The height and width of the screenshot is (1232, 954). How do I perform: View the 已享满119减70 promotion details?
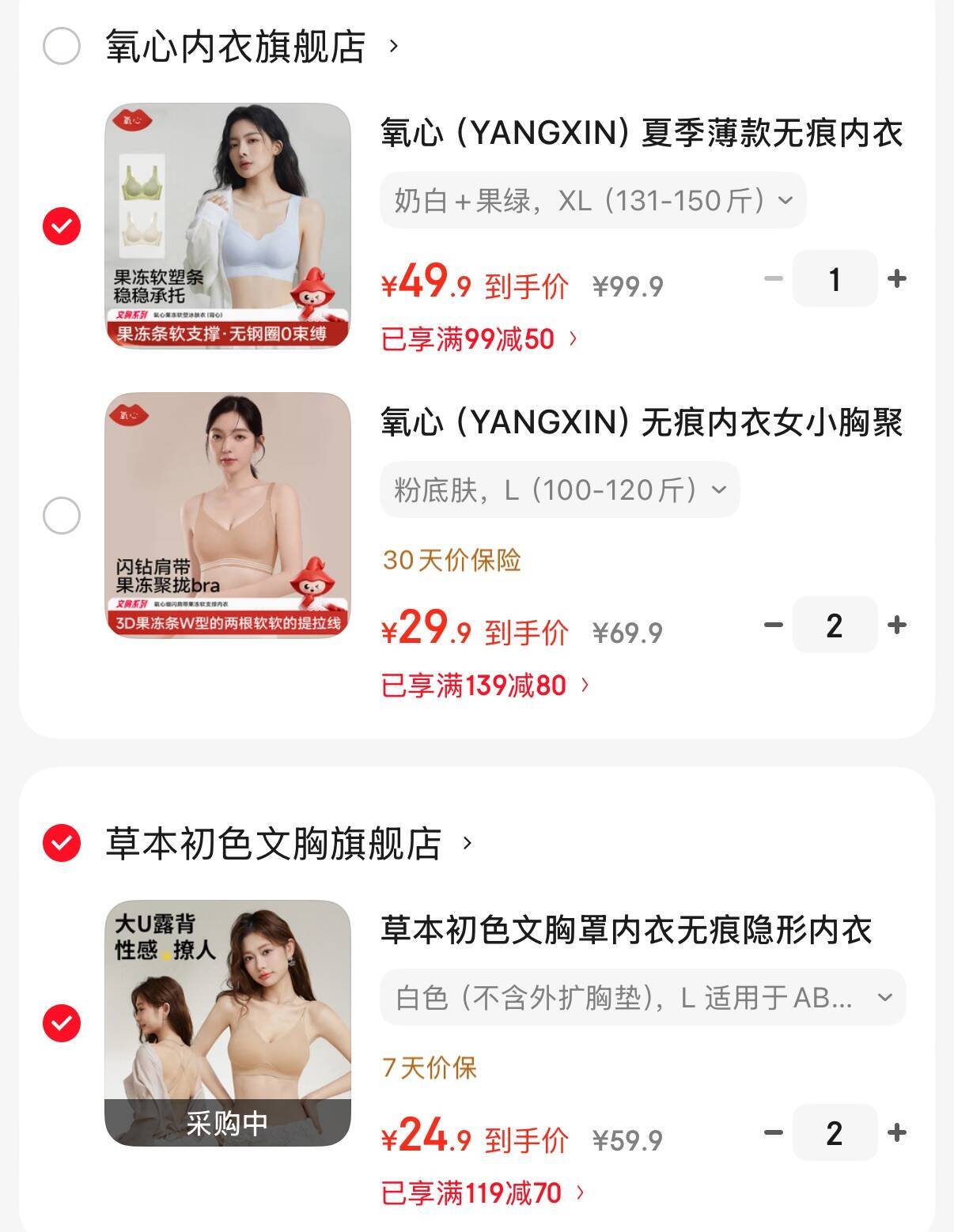pos(482,1192)
